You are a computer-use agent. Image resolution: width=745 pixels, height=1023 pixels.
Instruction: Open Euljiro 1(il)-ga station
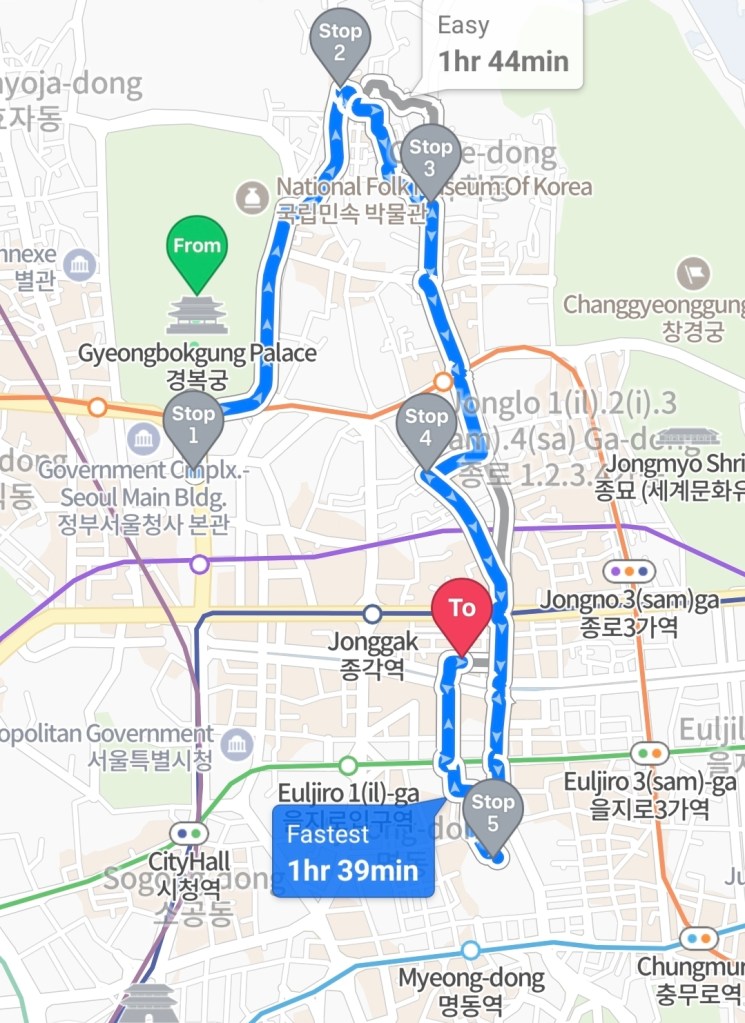tap(348, 766)
